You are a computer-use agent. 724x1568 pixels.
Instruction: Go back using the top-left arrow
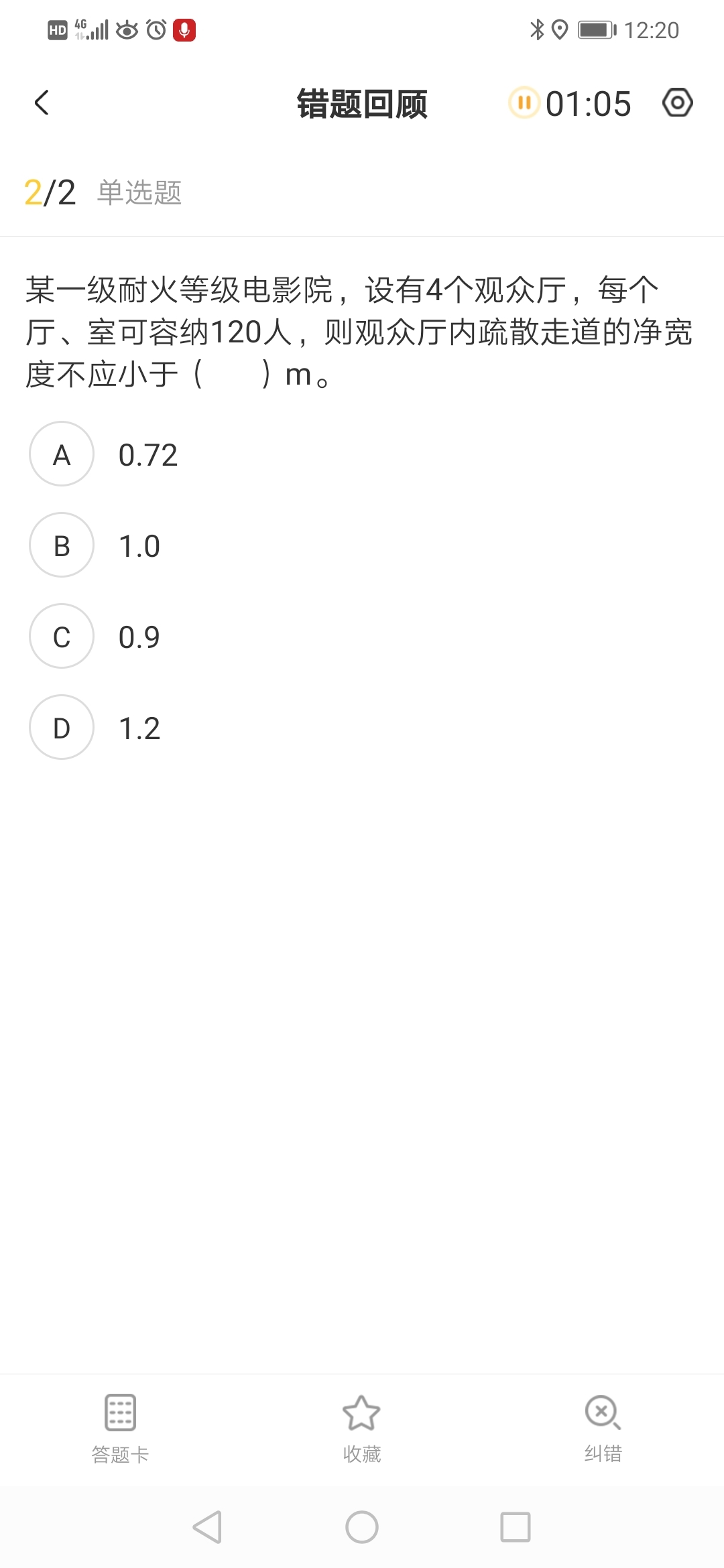point(42,103)
